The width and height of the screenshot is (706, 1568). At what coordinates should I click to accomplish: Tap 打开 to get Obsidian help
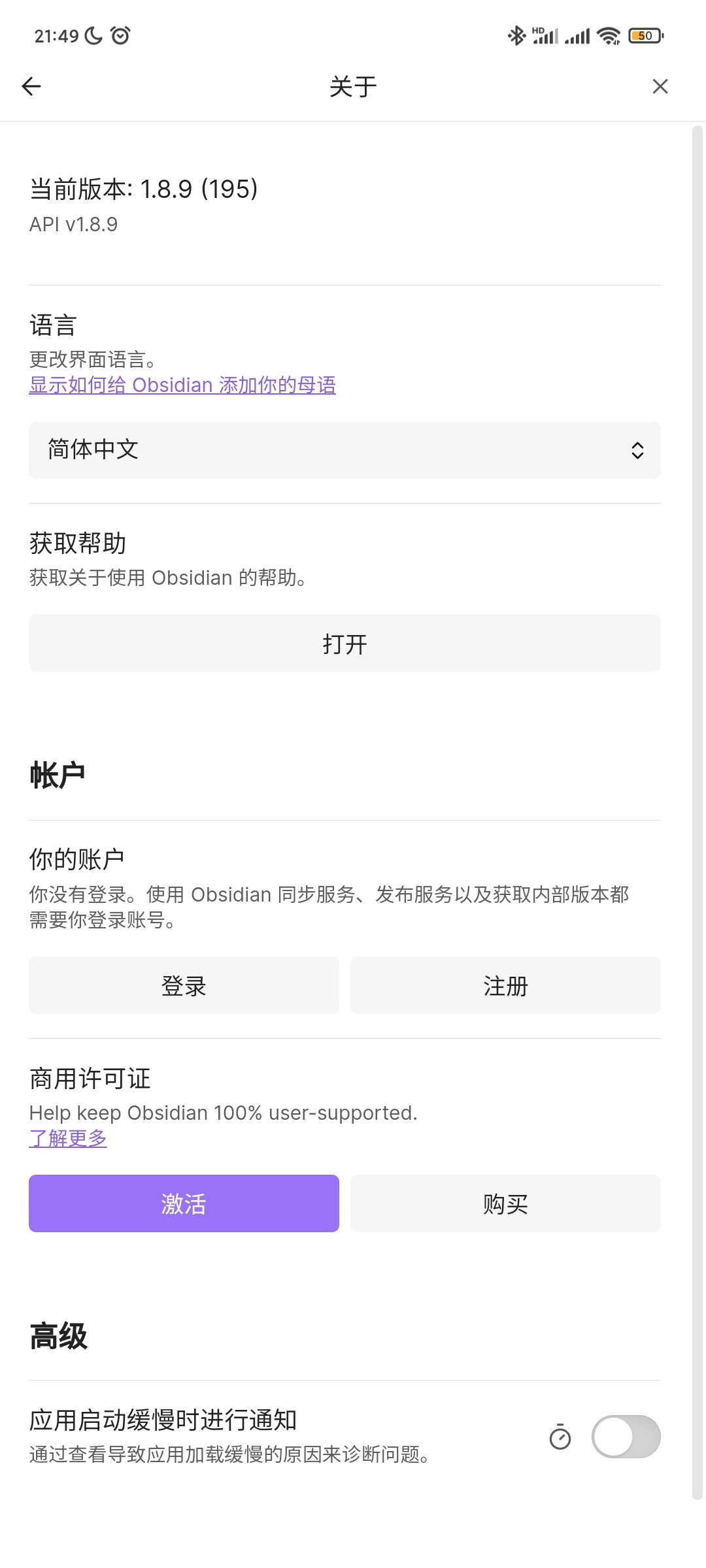(x=345, y=643)
